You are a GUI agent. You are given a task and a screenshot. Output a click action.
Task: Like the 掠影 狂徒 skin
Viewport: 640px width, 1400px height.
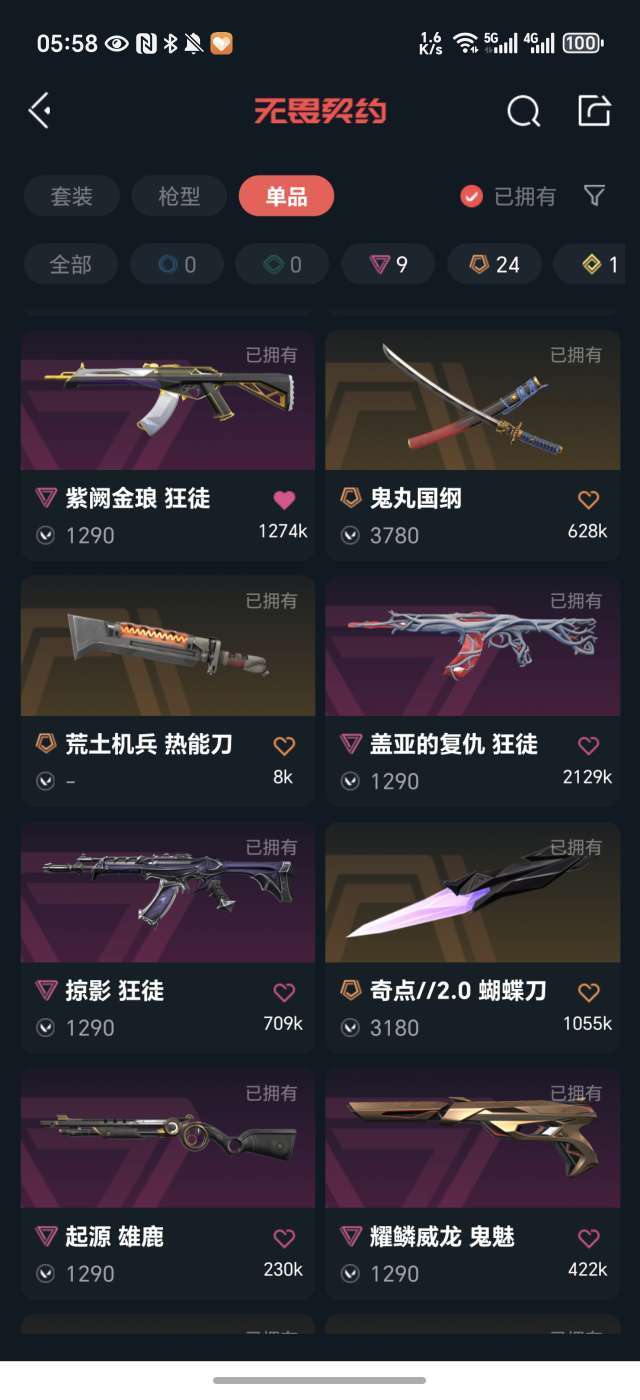tap(284, 992)
